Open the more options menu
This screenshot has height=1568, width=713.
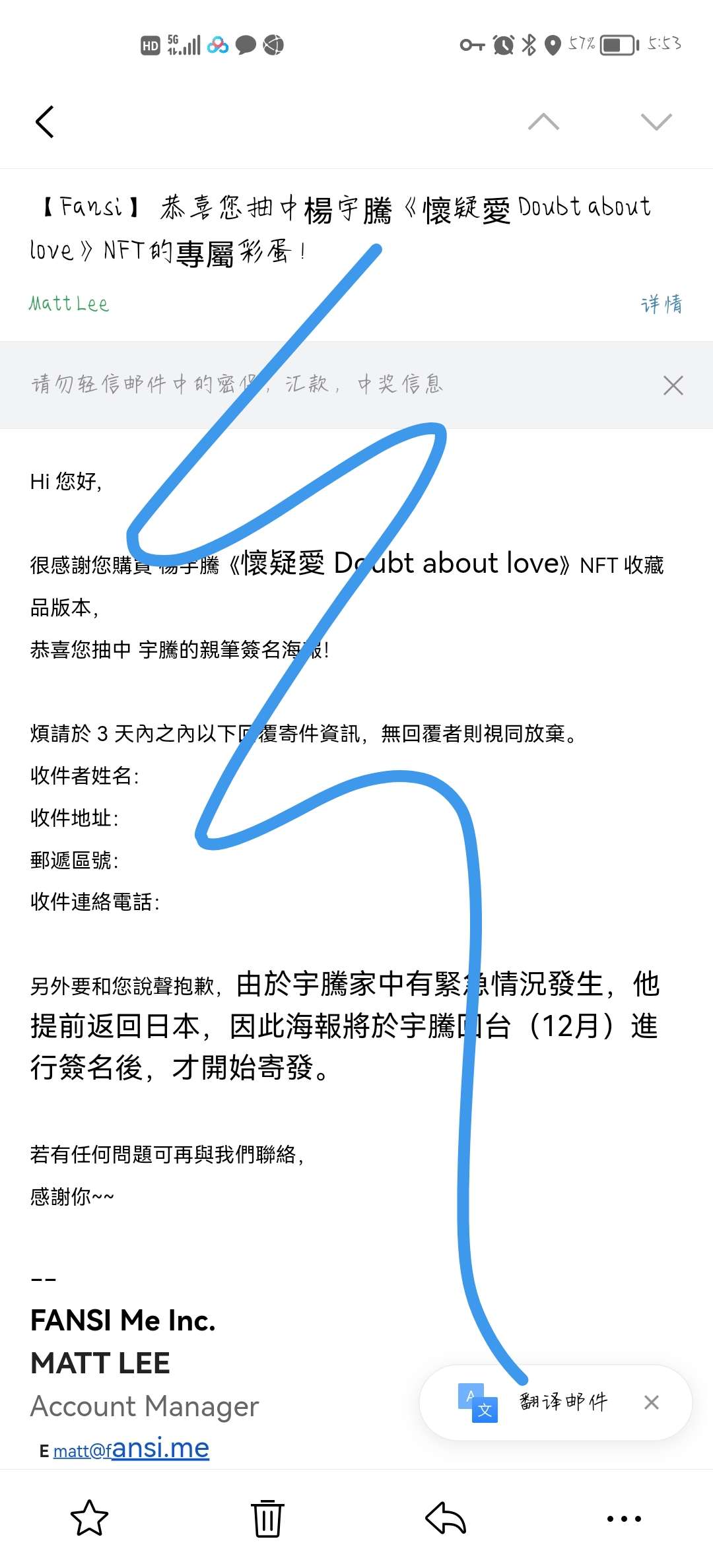[x=624, y=1519]
